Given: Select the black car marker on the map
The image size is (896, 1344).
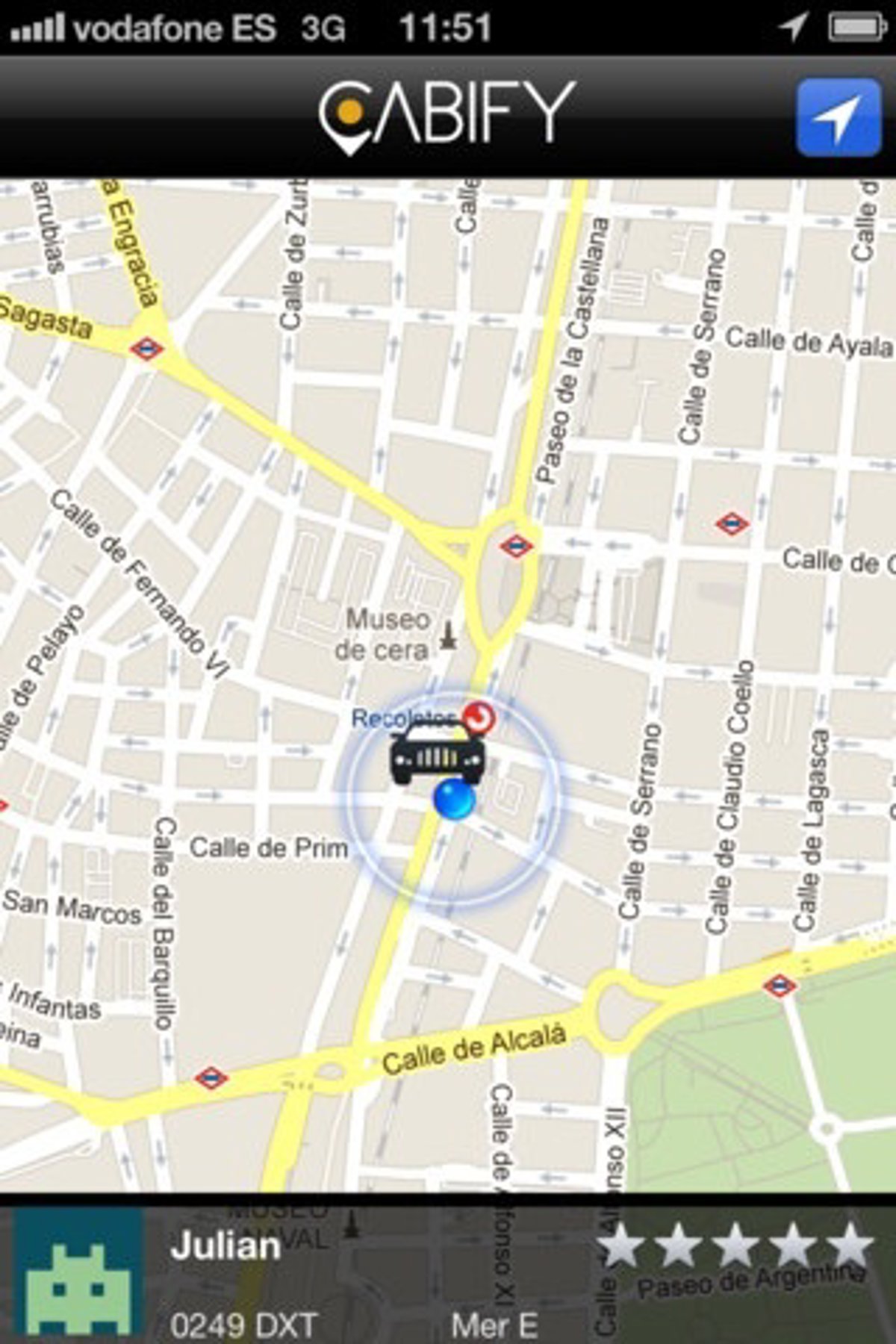Looking at the screenshot, I should pos(438,754).
